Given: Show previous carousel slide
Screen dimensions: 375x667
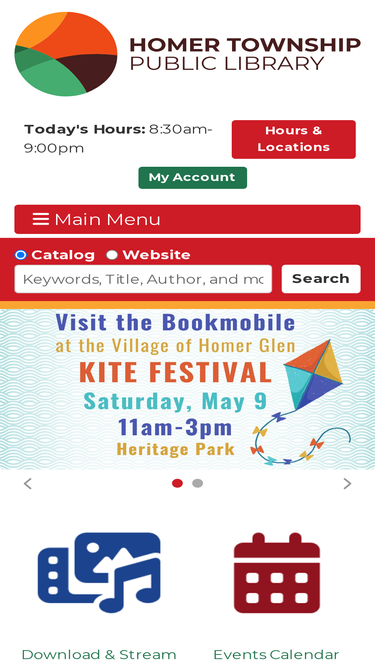Looking at the screenshot, I should tap(28, 484).
